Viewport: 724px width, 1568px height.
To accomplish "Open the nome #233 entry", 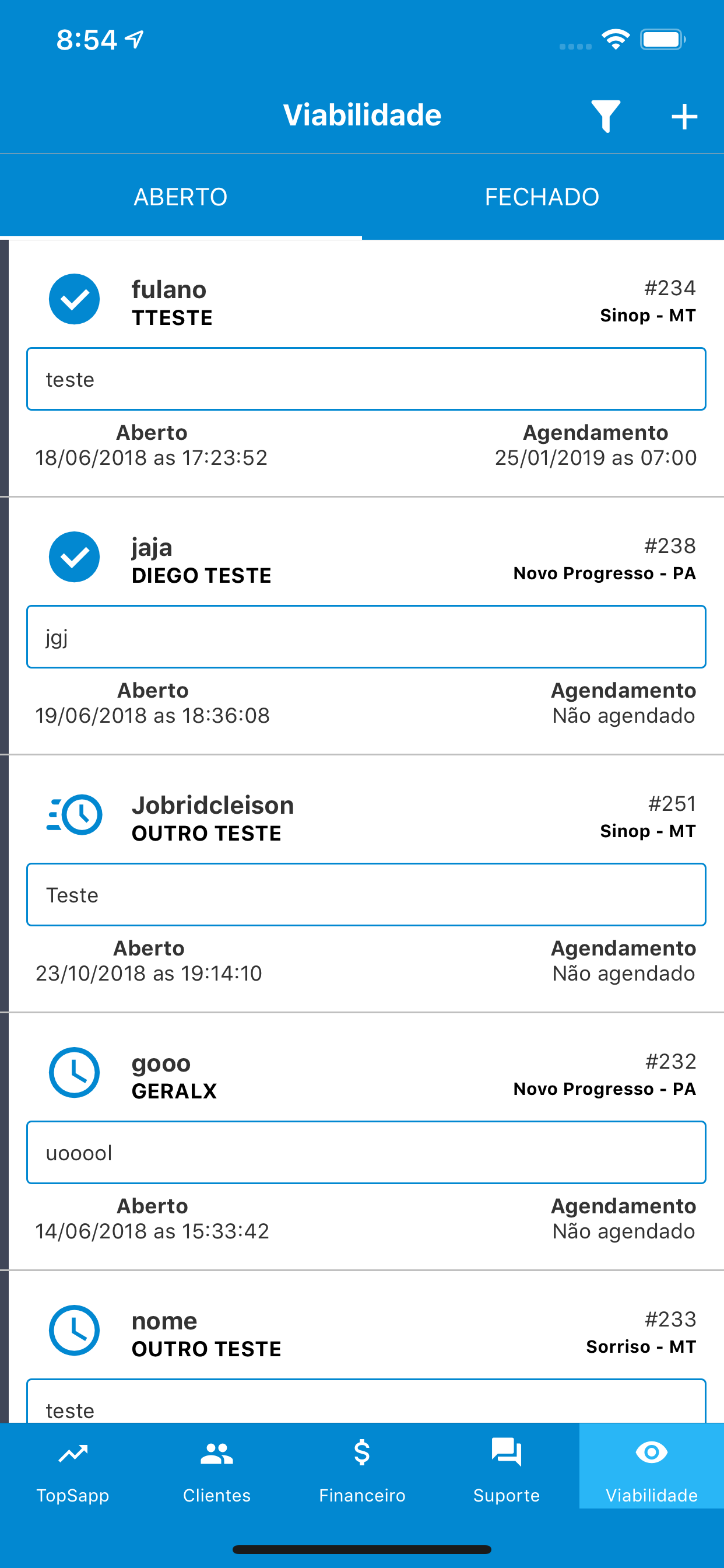I will click(365, 1347).
